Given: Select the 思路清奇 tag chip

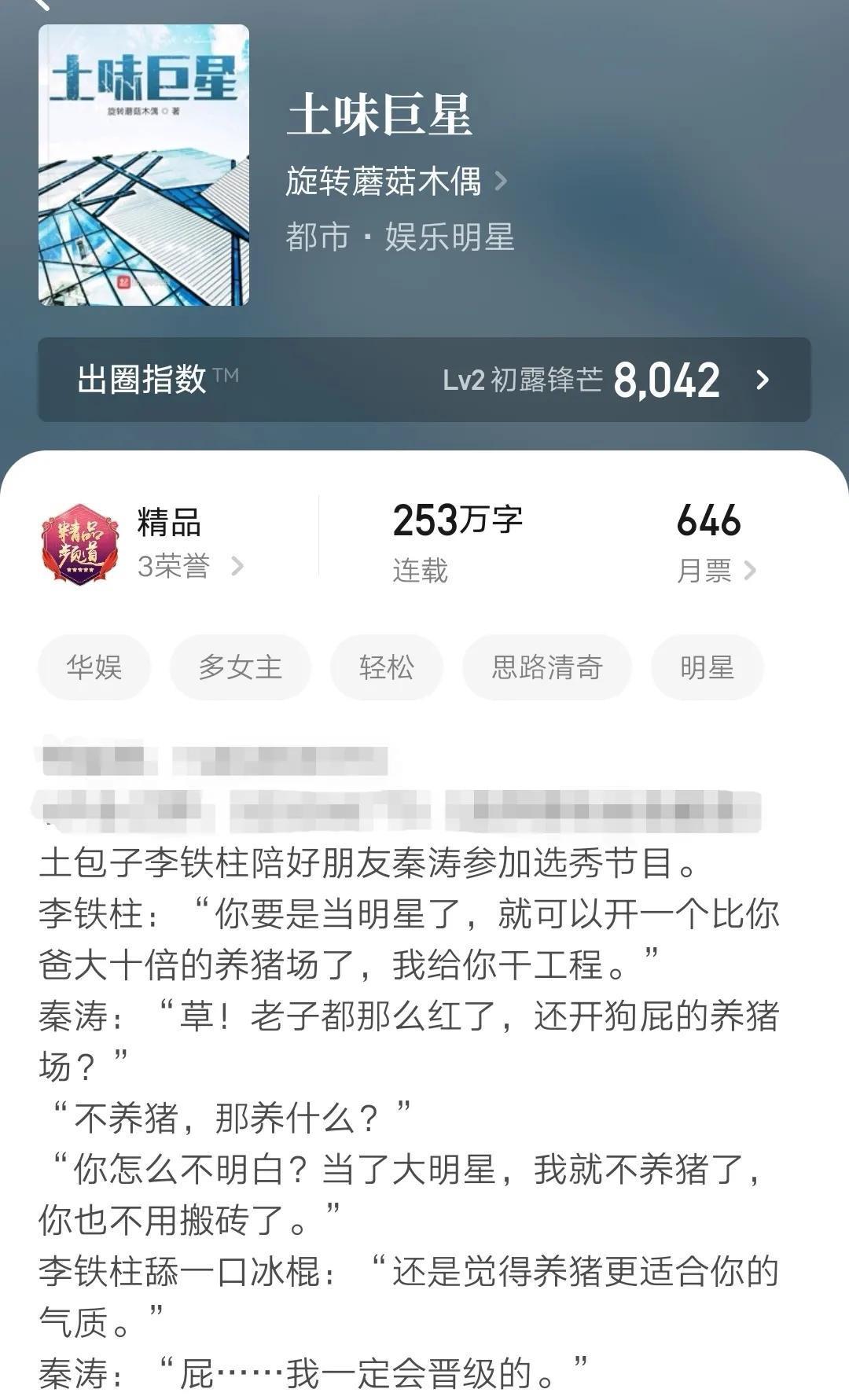Looking at the screenshot, I should coord(546,667).
